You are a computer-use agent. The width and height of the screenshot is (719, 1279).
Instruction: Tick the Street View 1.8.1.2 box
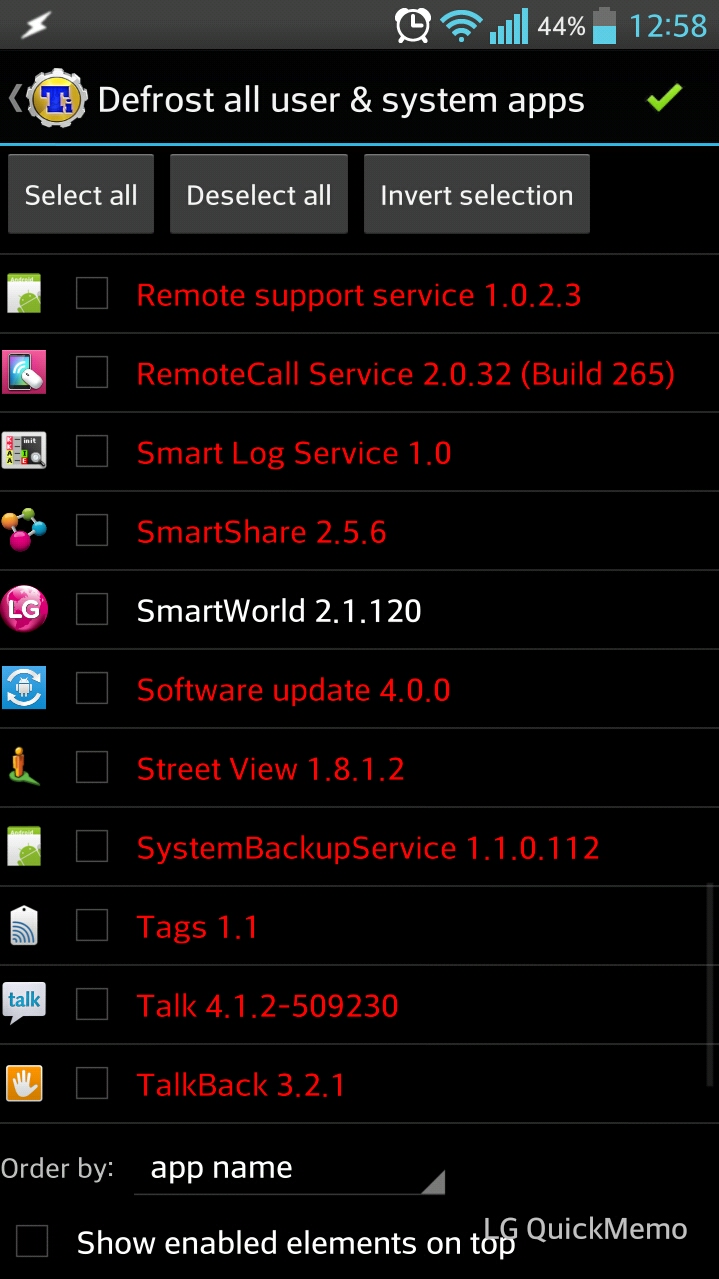(x=92, y=768)
